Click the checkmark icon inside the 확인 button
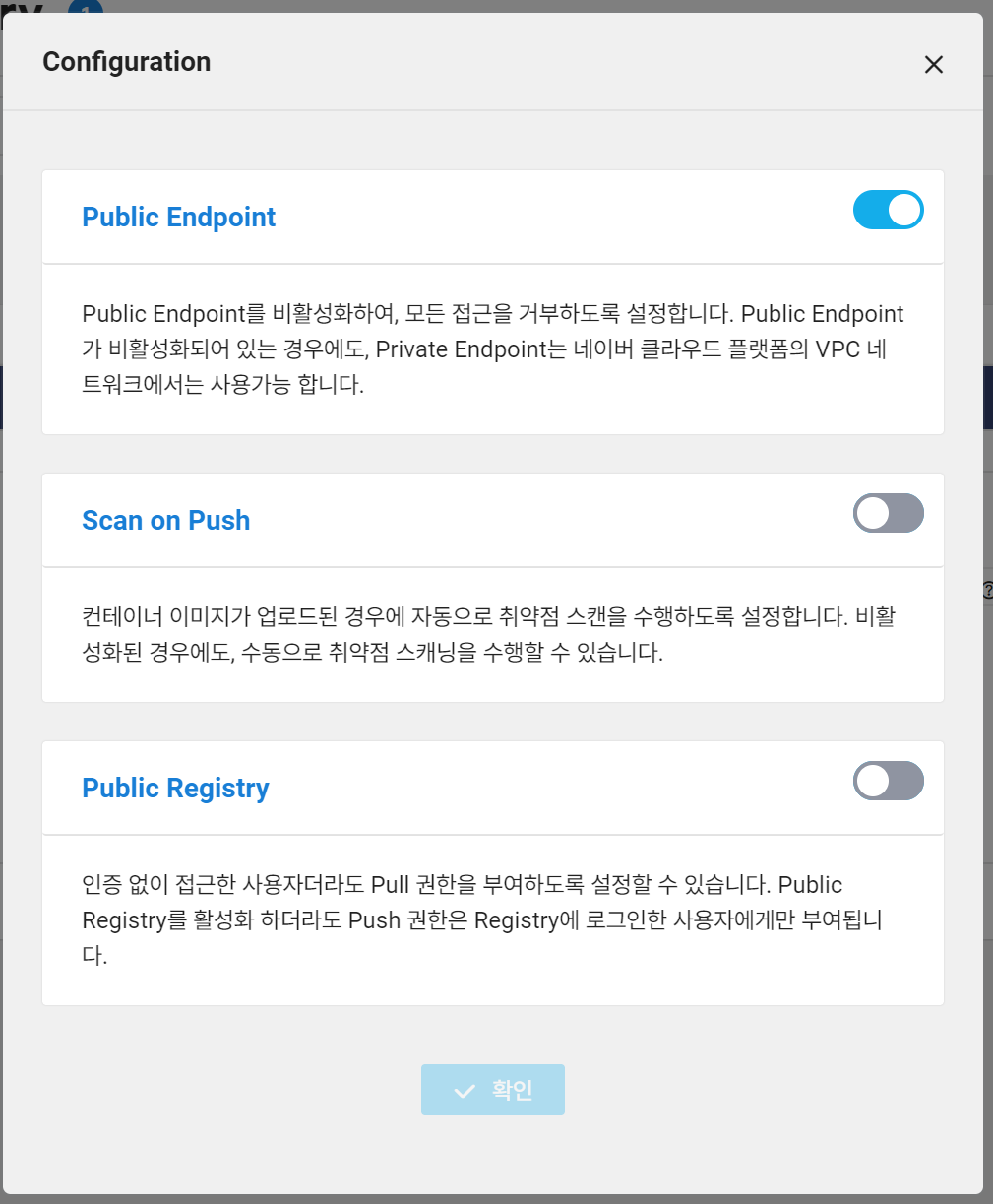993x1204 pixels. coord(463,1090)
